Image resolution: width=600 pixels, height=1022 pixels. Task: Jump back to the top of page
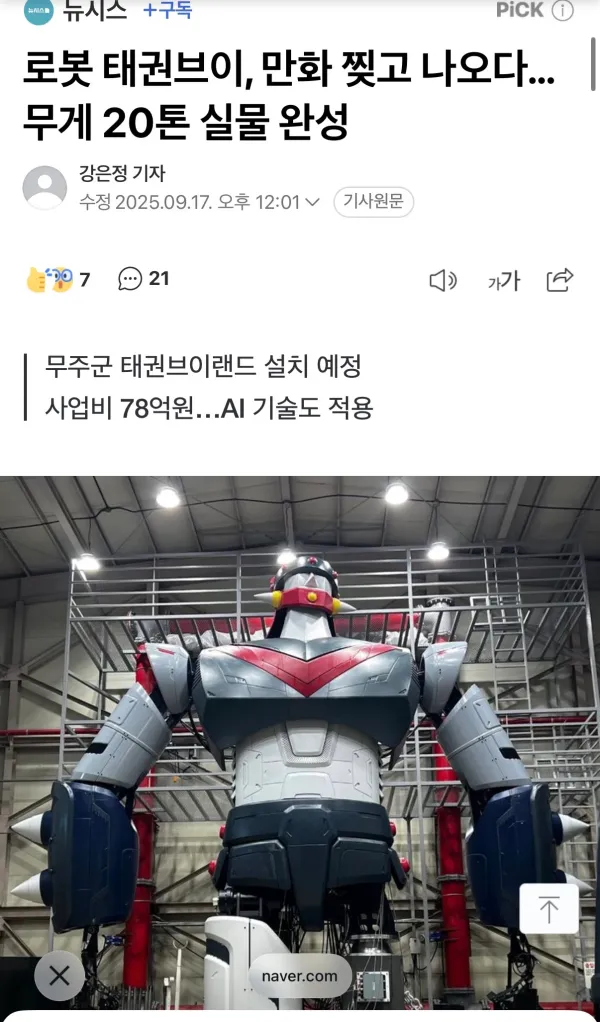(x=549, y=909)
